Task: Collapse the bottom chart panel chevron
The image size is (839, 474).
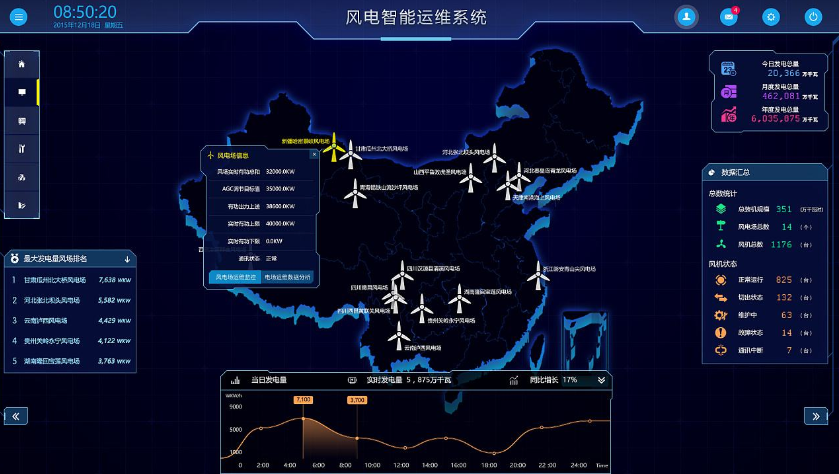Action: tap(601, 380)
